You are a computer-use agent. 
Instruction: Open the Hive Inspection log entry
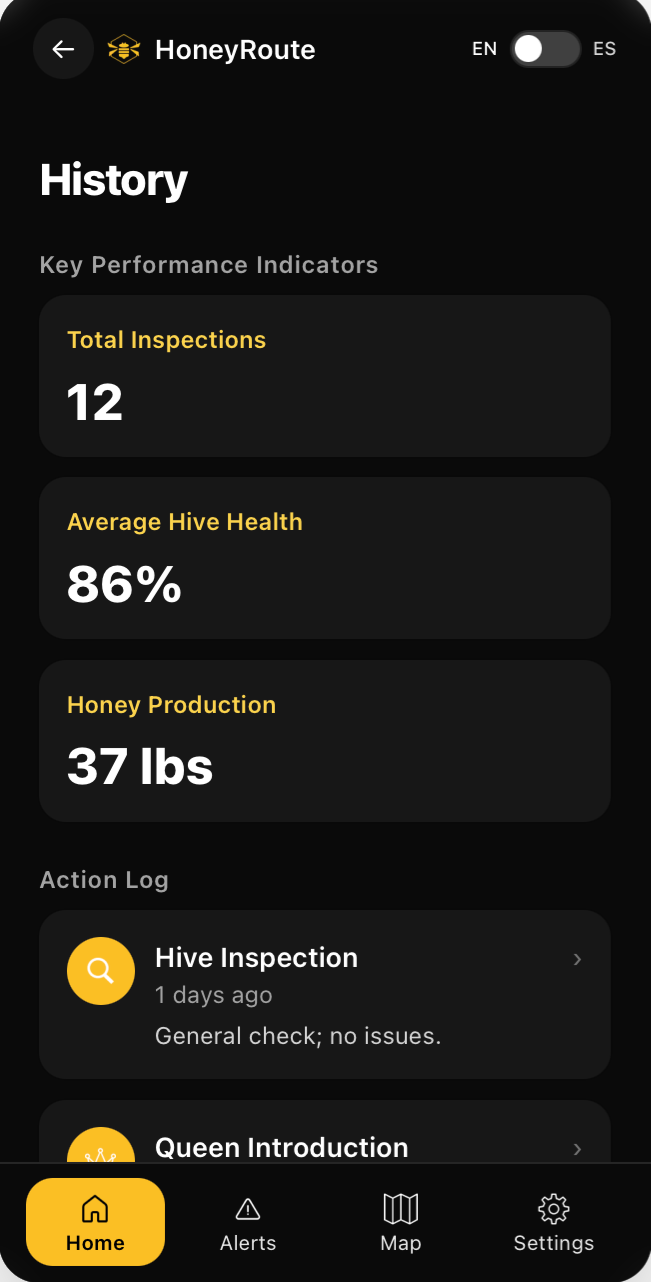(324, 994)
